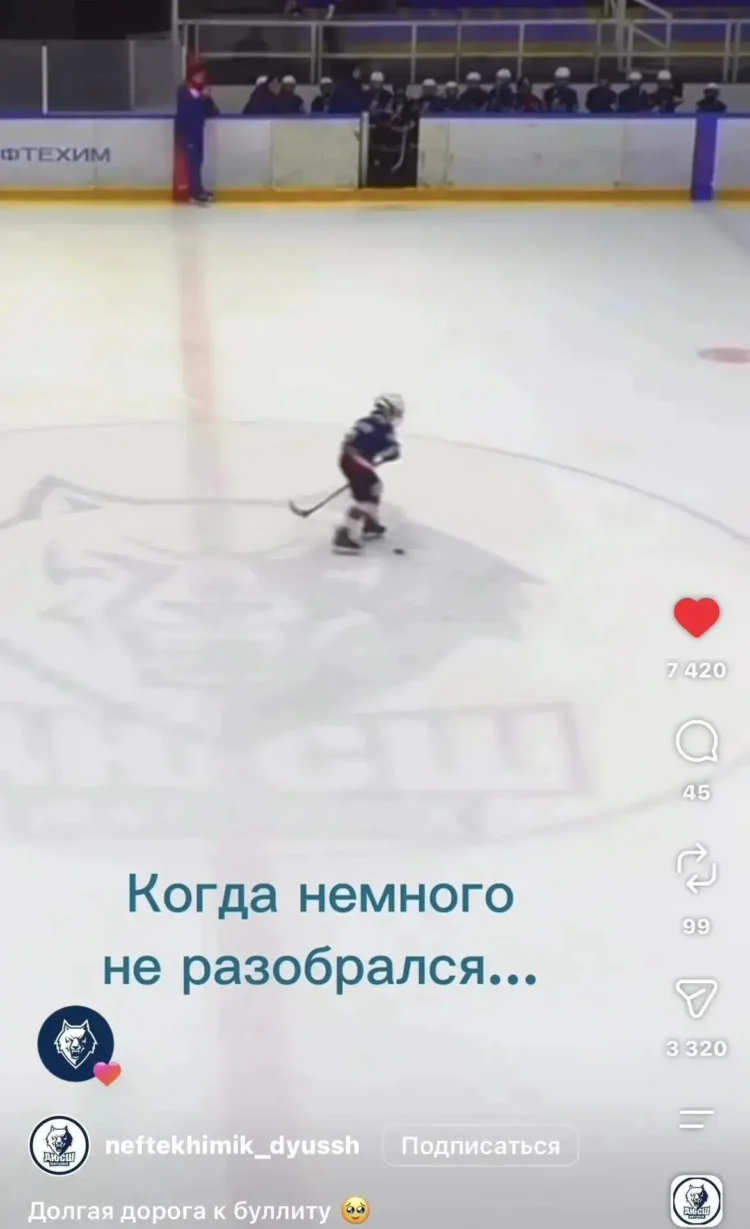Open the neftekhimik_dyussh profile name
750x1229 pixels.
pos(232,1146)
